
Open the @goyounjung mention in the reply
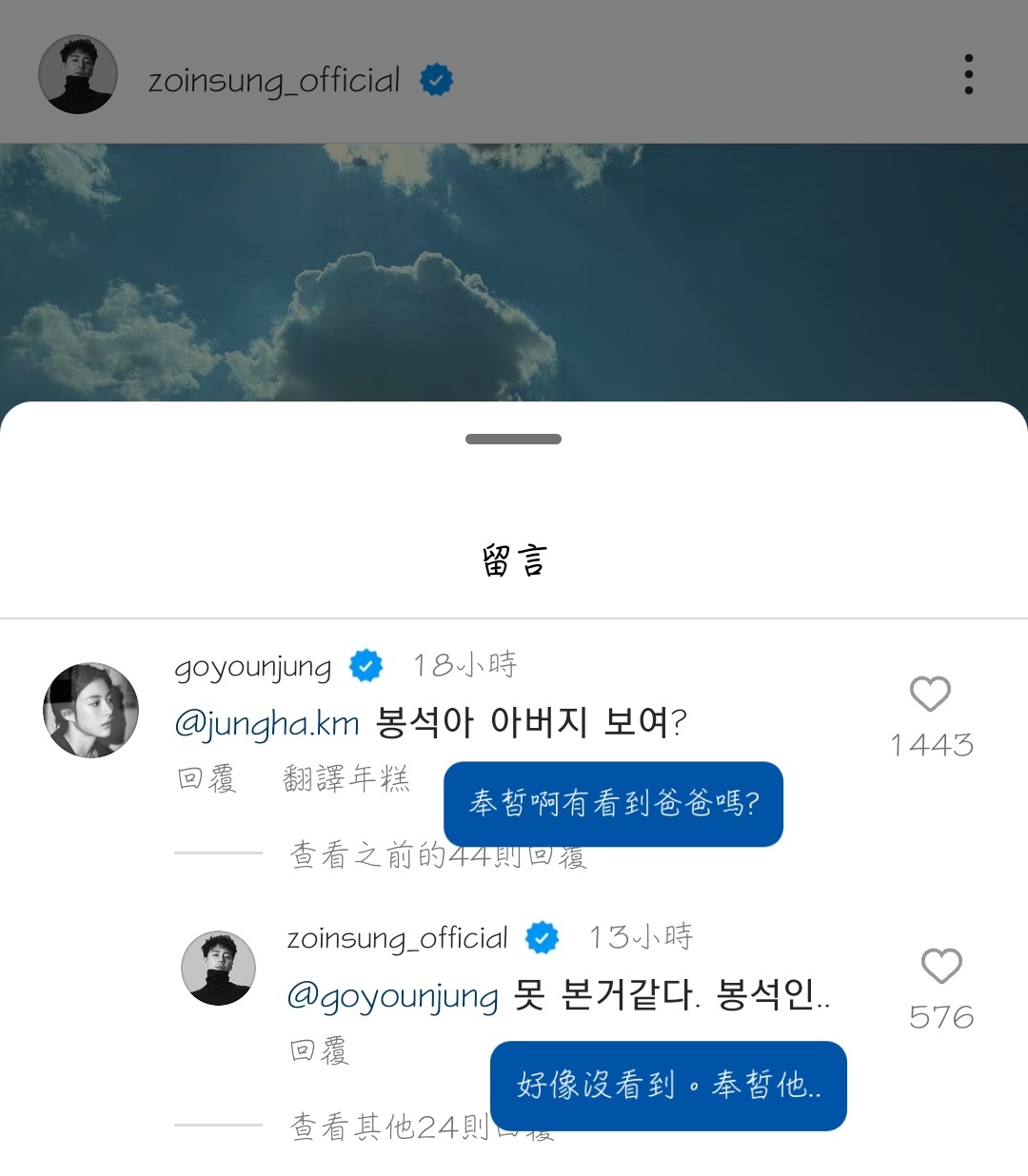pyautogui.click(x=392, y=995)
